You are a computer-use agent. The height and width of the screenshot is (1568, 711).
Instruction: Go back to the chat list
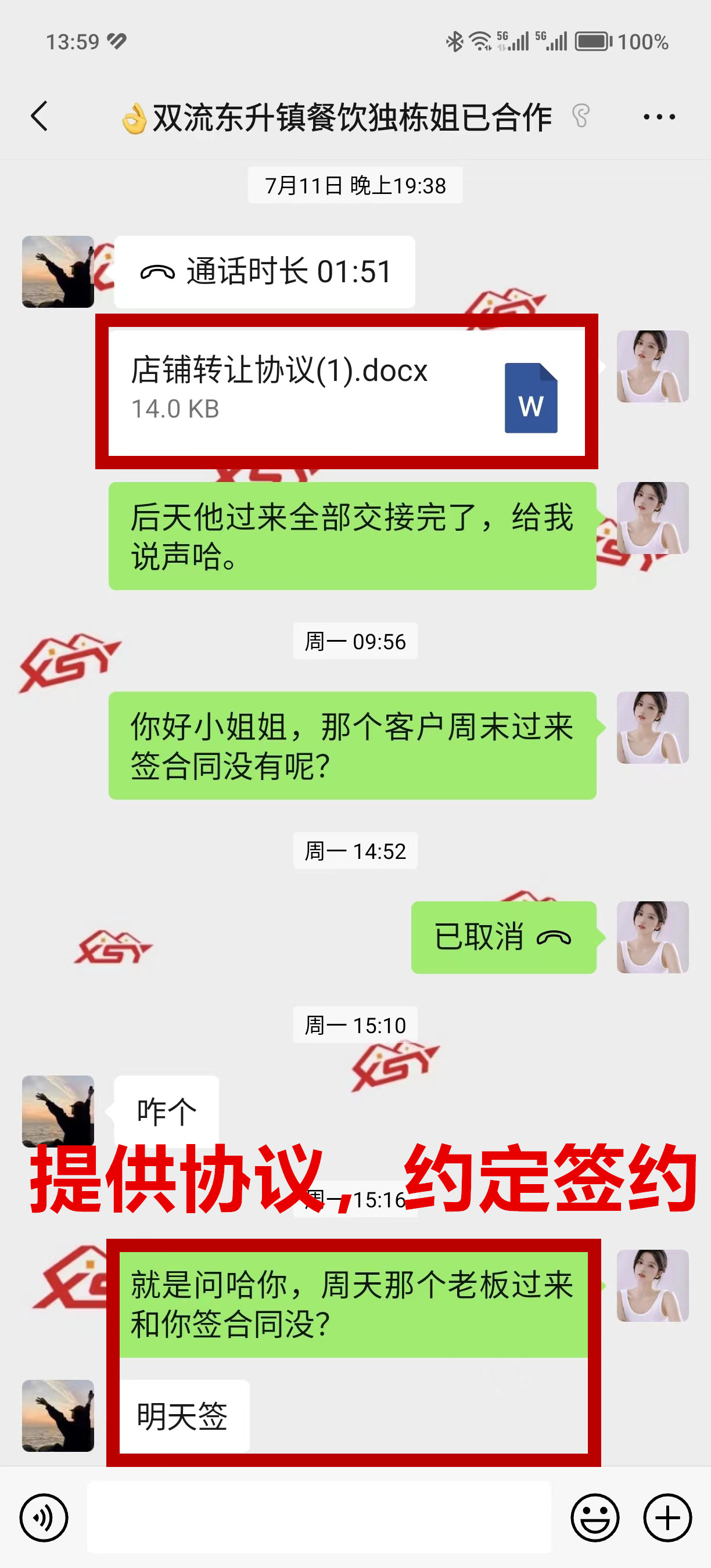[x=39, y=116]
